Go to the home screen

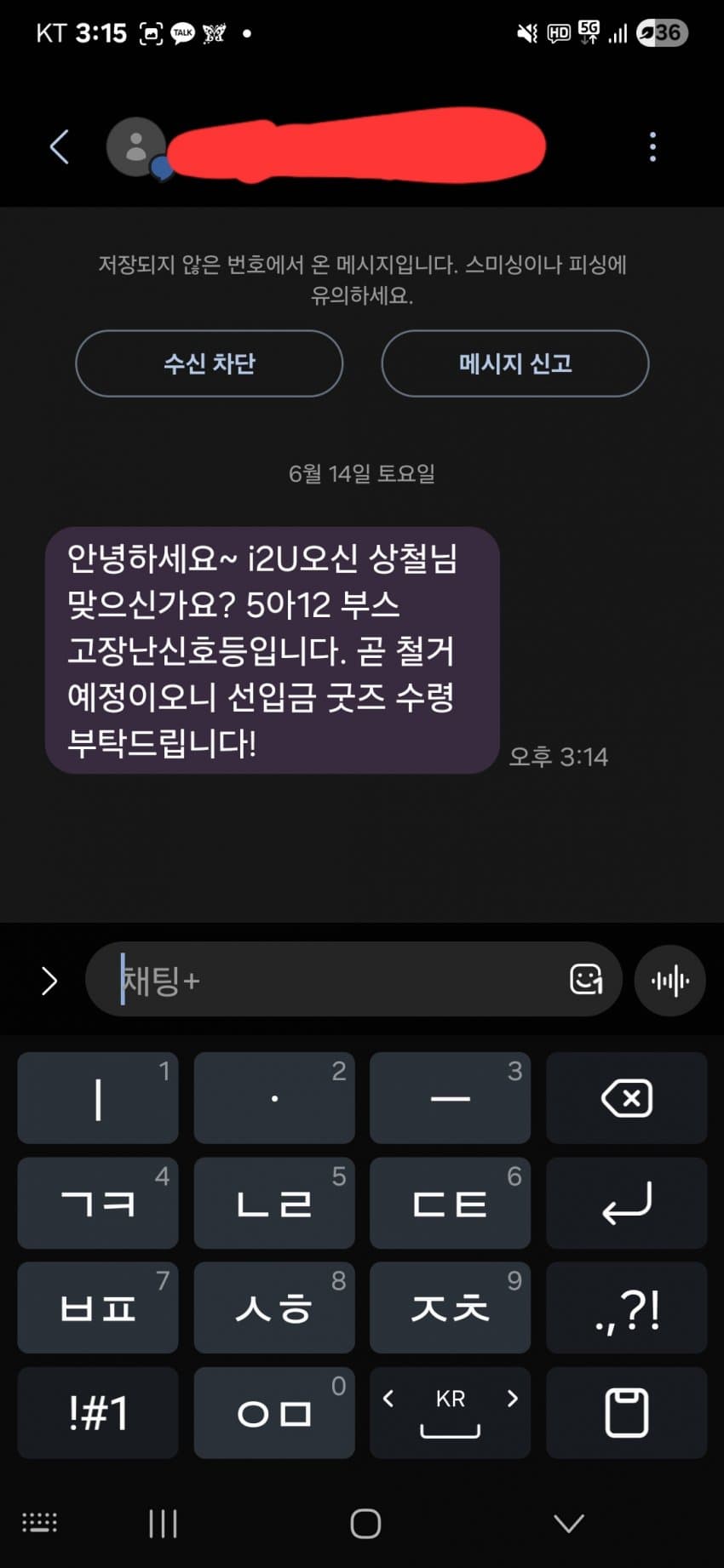coord(365,1523)
